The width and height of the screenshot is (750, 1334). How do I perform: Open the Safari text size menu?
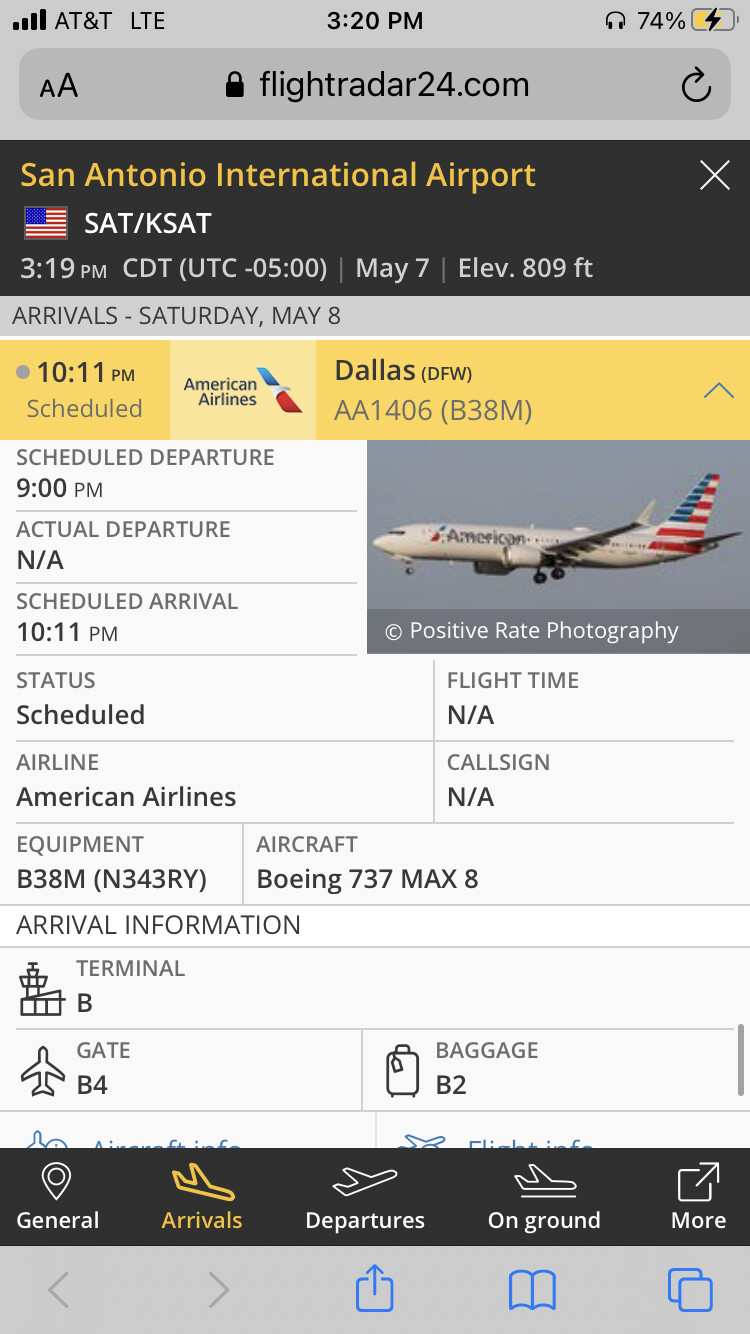(x=59, y=86)
